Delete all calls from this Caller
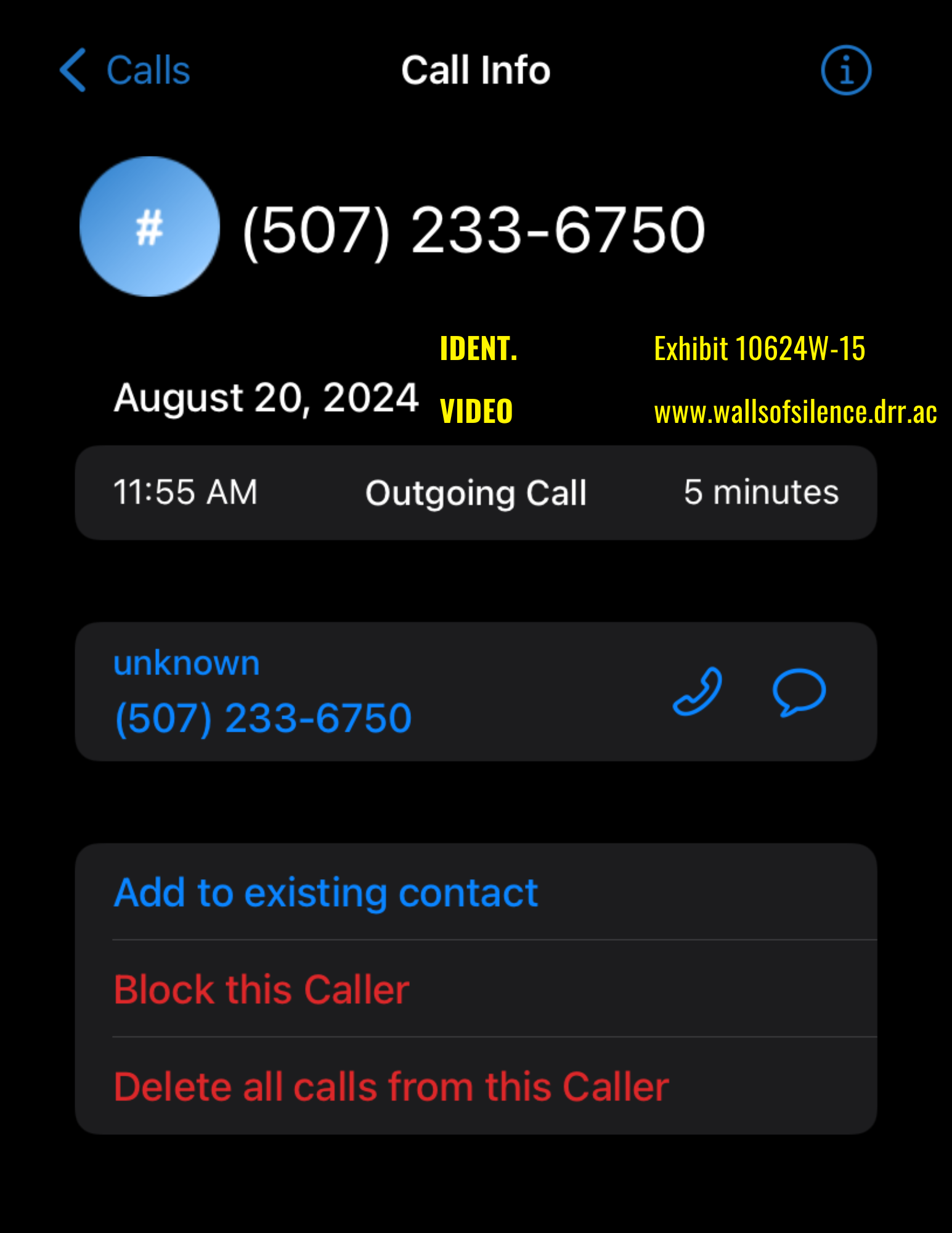Screen dimensions: 952x1233 (391, 1086)
